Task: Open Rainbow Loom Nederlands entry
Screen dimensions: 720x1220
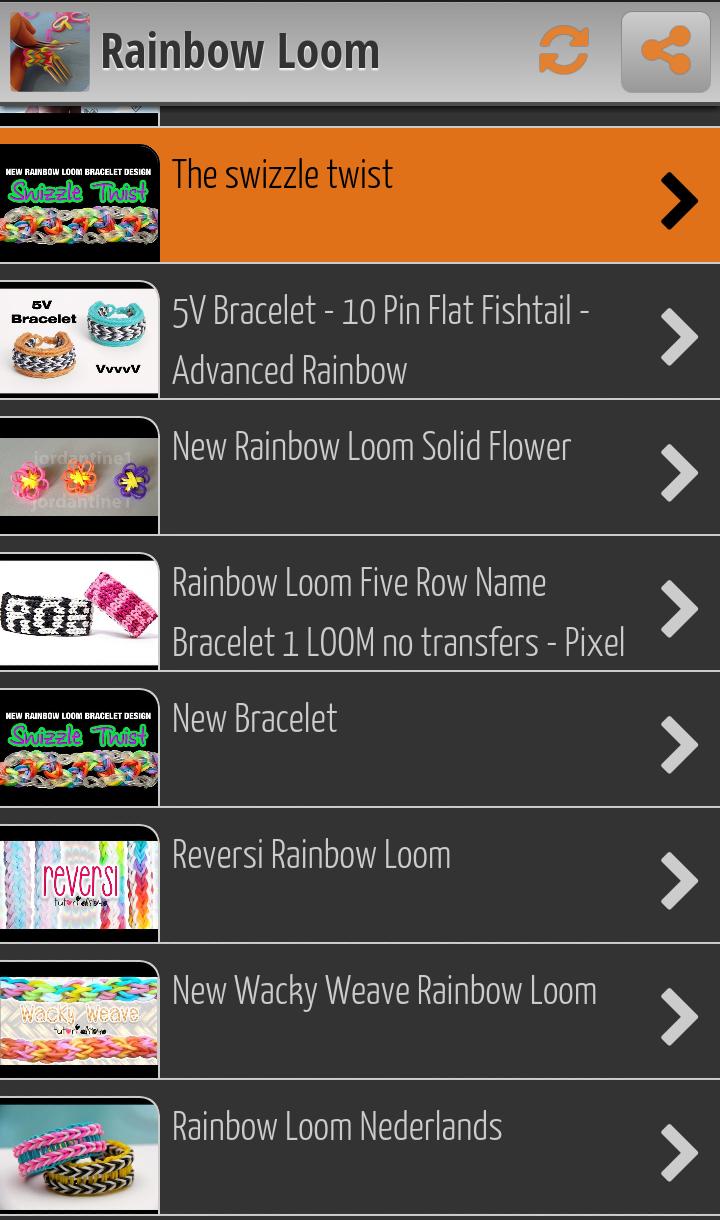Action: [x=337, y=1126]
